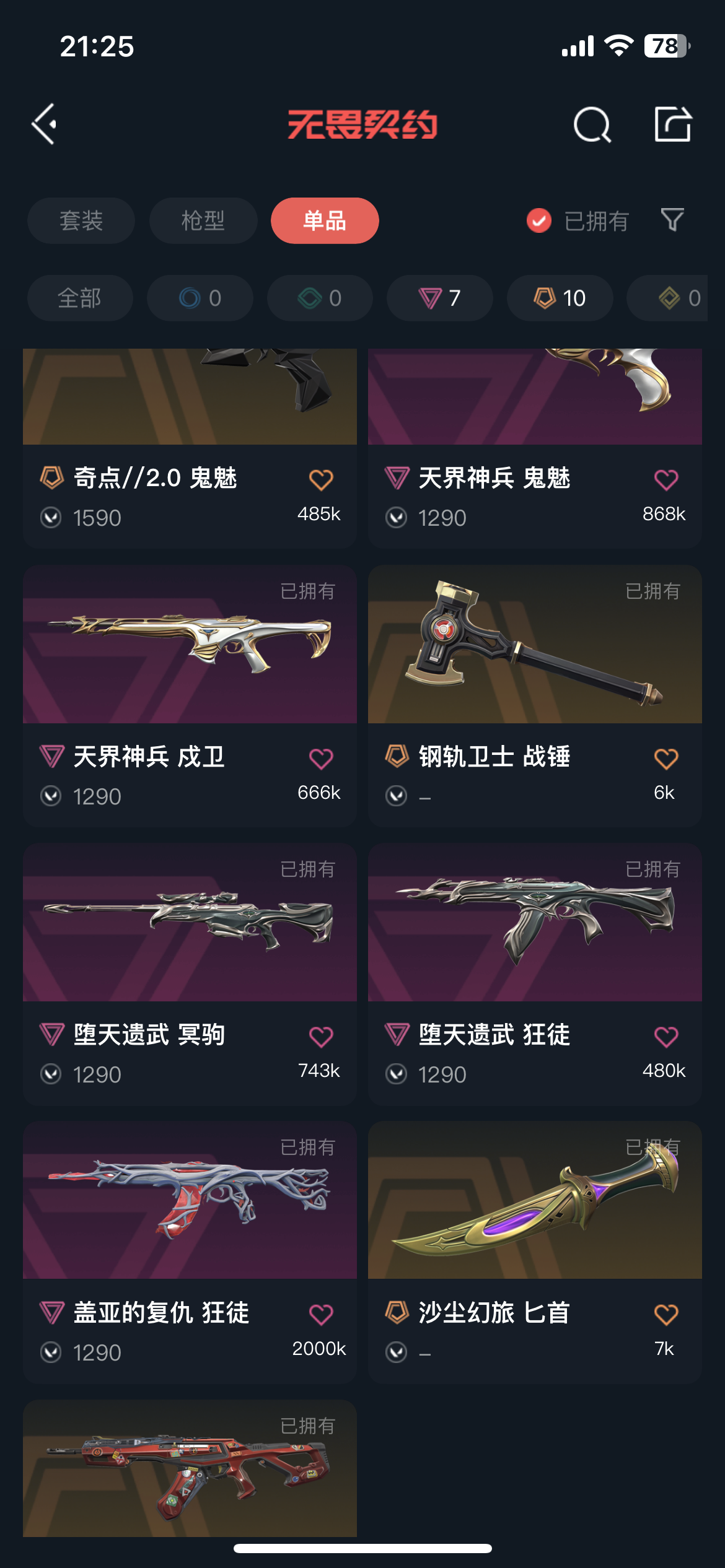The width and height of the screenshot is (725, 1568).
Task: Go back using the back arrow
Action: click(45, 124)
